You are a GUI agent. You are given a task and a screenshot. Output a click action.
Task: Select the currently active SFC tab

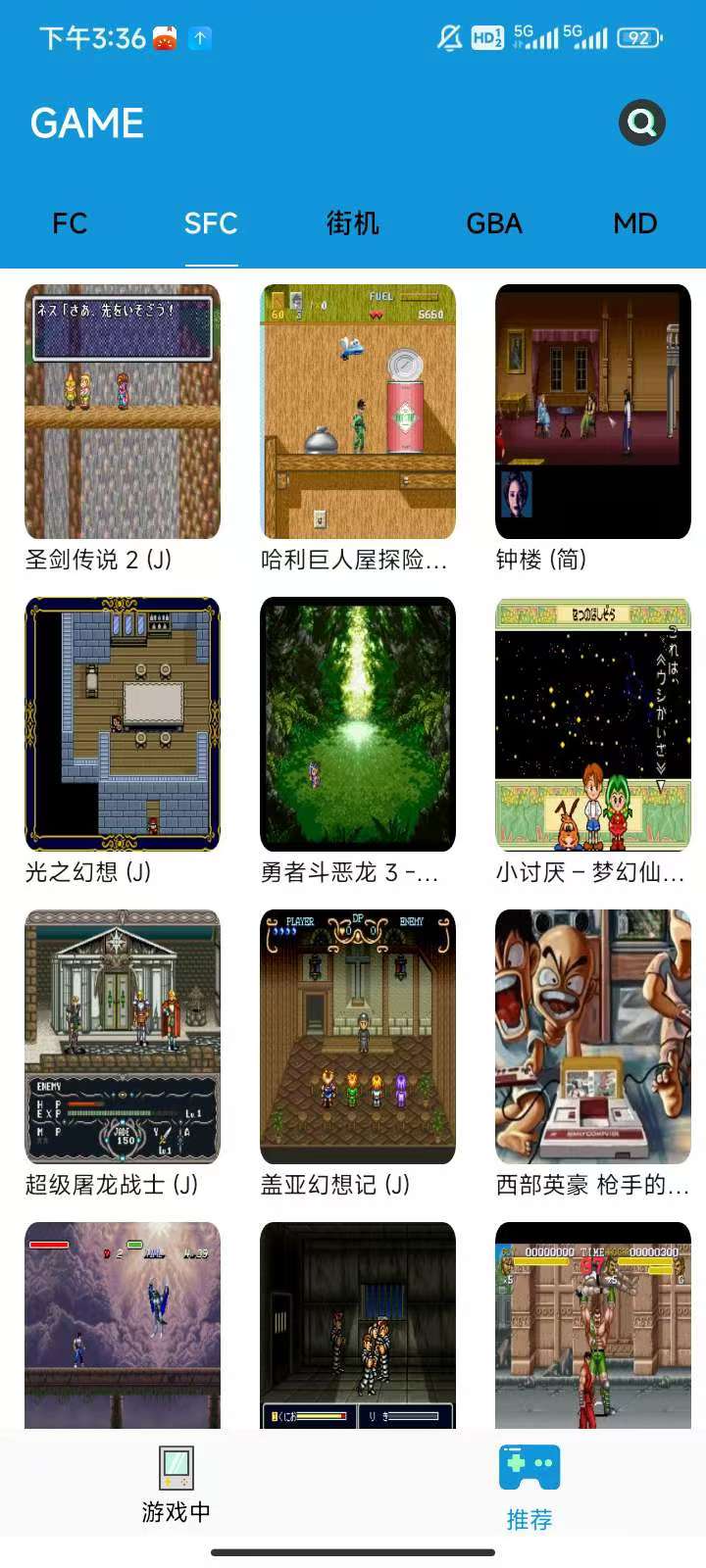pyautogui.click(x=212, y=223)
